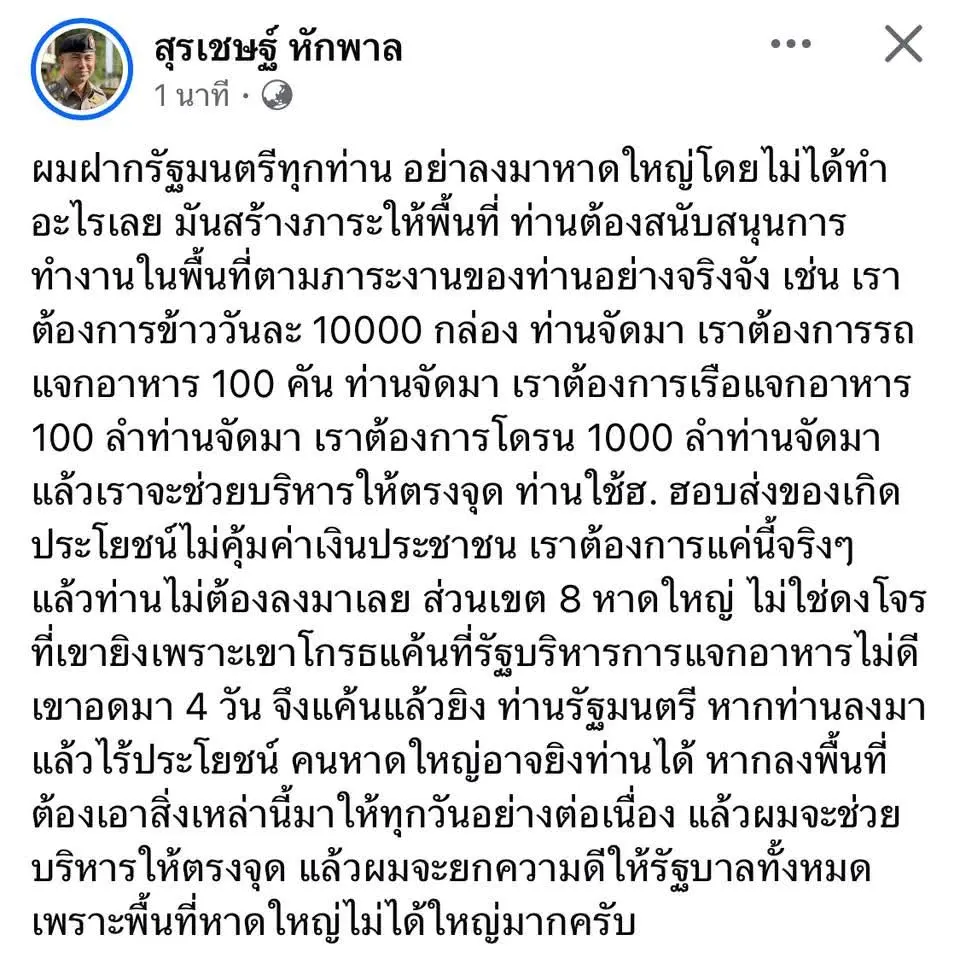
Task: Dismiss the post with the X button
Action: tap(904, 44)
